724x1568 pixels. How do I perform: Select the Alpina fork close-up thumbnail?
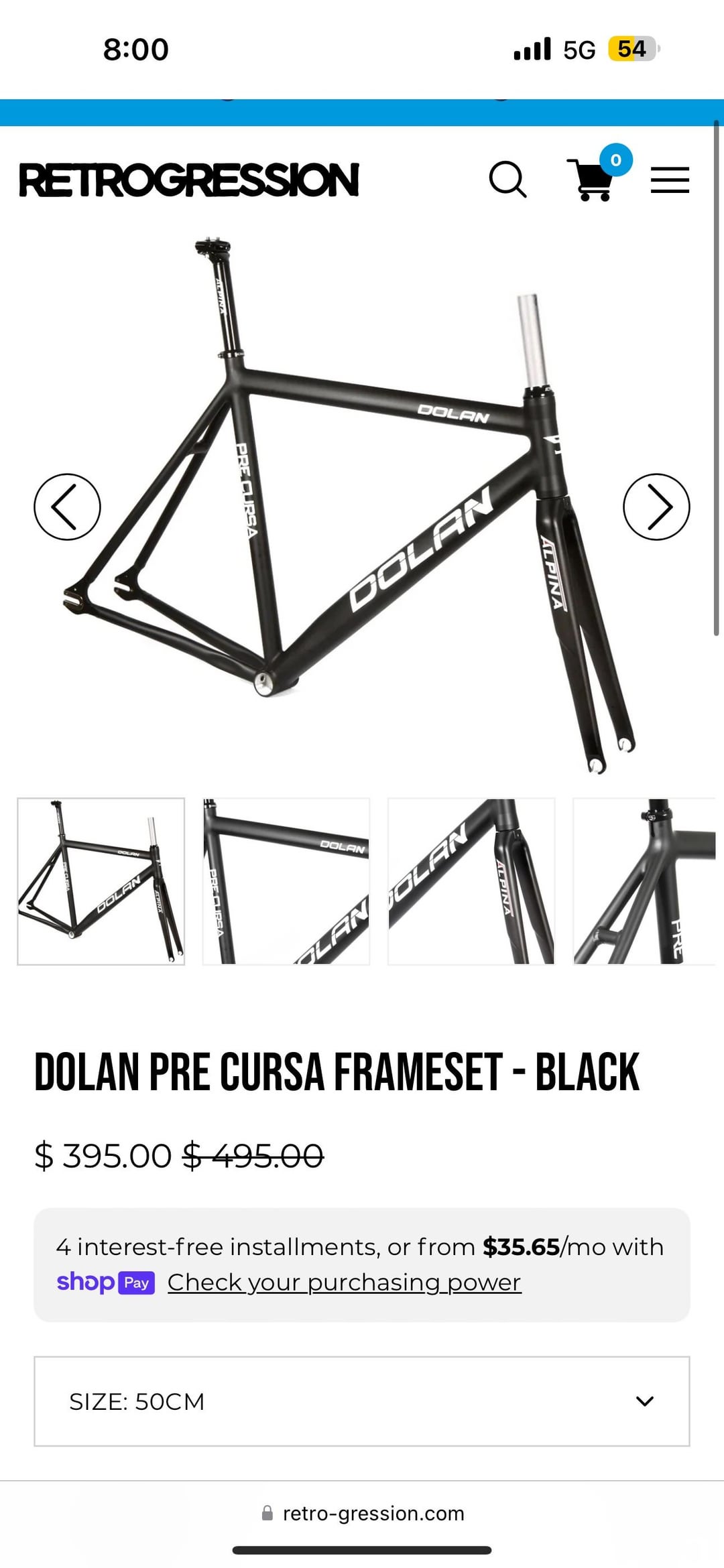471,881
